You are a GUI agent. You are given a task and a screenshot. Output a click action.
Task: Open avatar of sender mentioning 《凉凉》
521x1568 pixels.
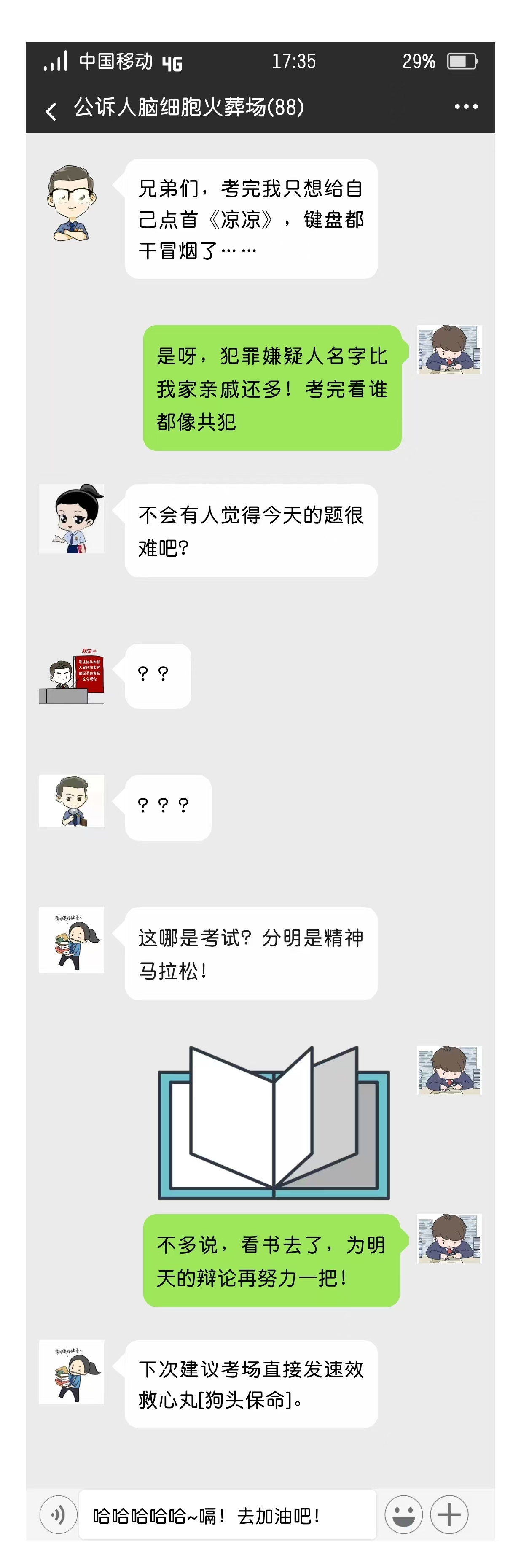tap(72, 203)
